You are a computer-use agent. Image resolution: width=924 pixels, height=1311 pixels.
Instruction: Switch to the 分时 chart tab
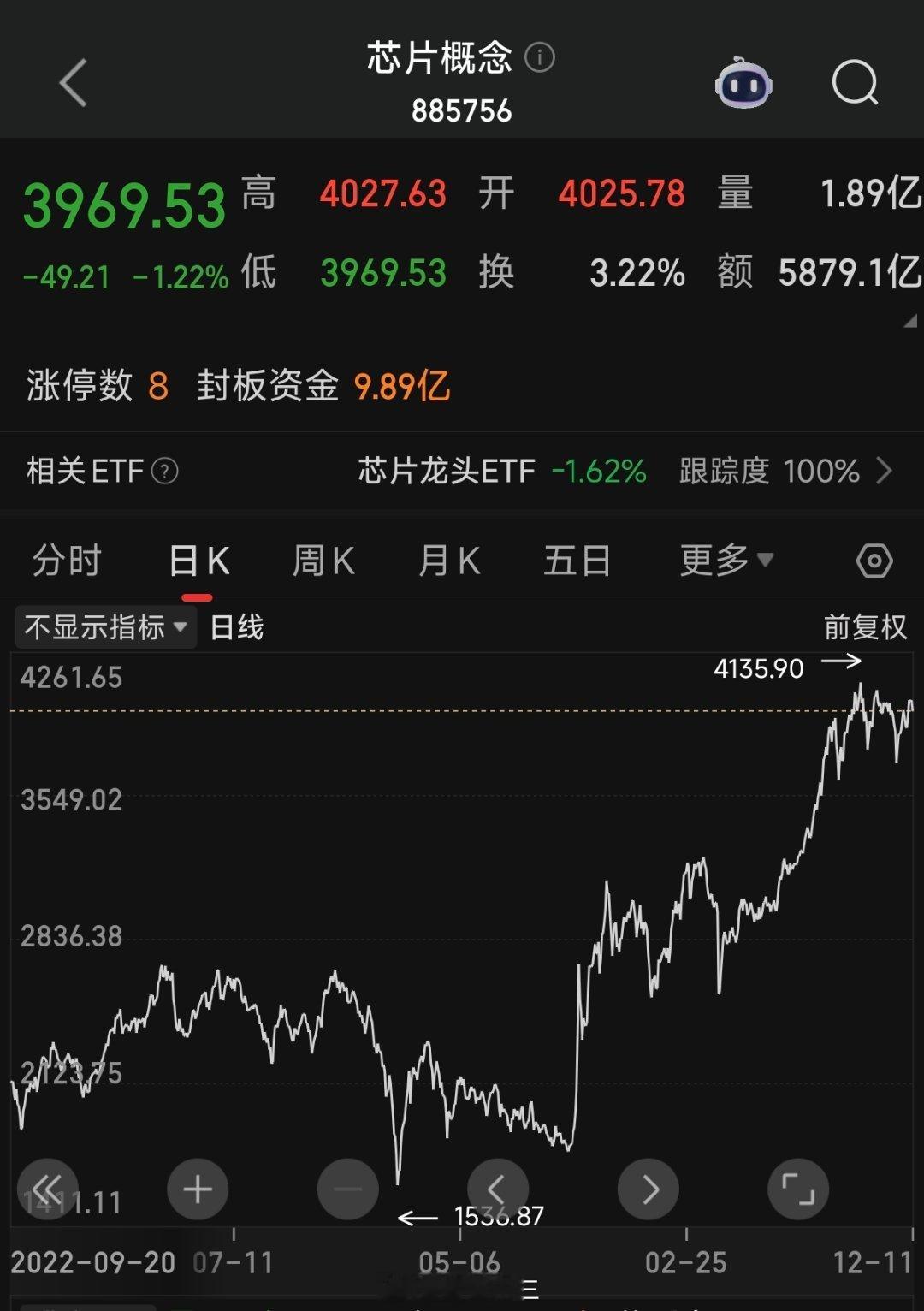66,560
